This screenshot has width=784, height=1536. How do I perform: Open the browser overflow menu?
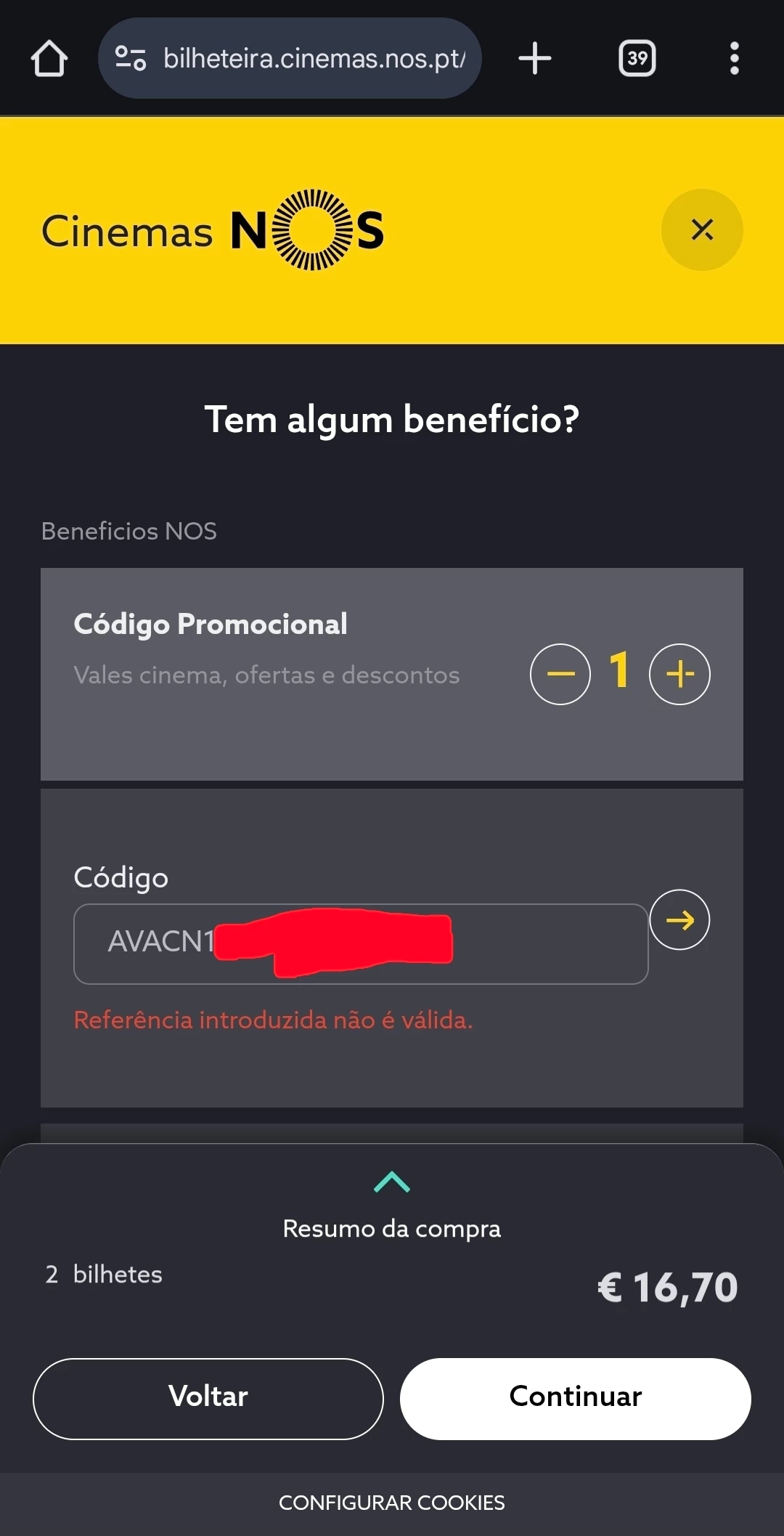point(735,58)
